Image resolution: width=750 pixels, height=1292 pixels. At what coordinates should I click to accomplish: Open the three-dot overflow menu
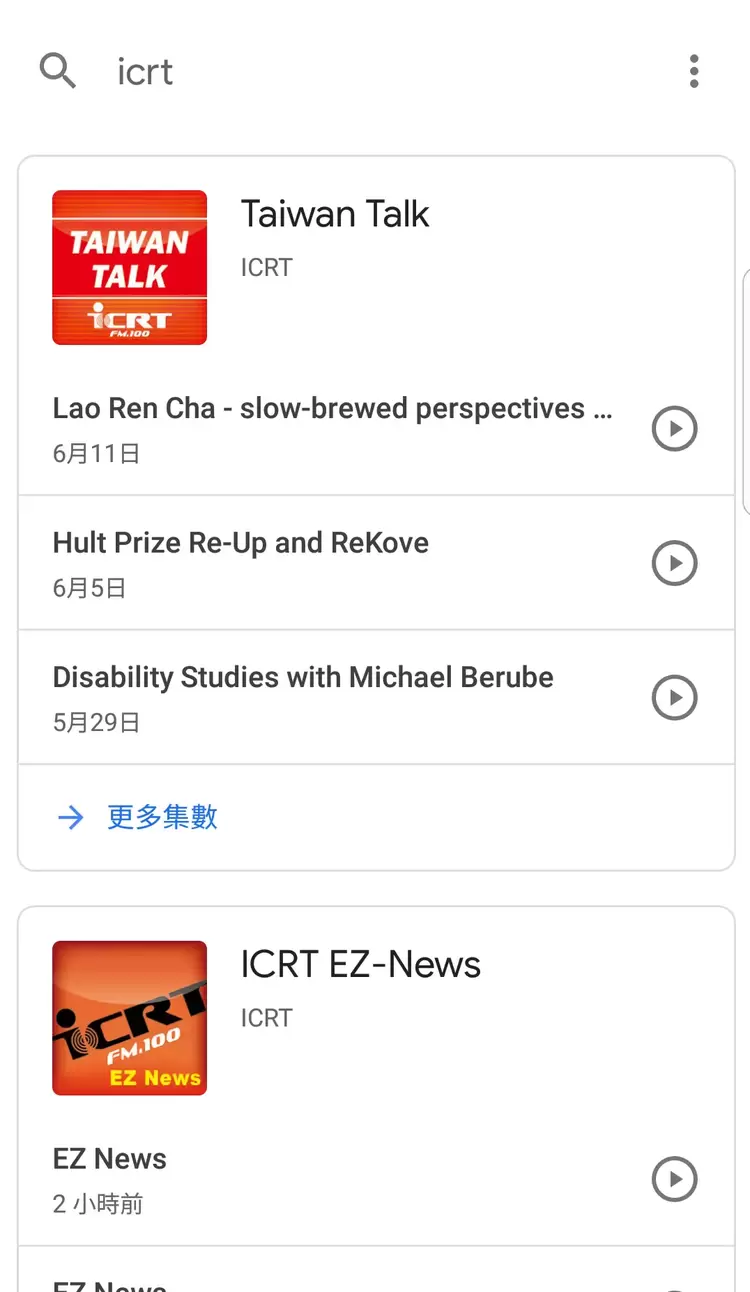[694, 71]
